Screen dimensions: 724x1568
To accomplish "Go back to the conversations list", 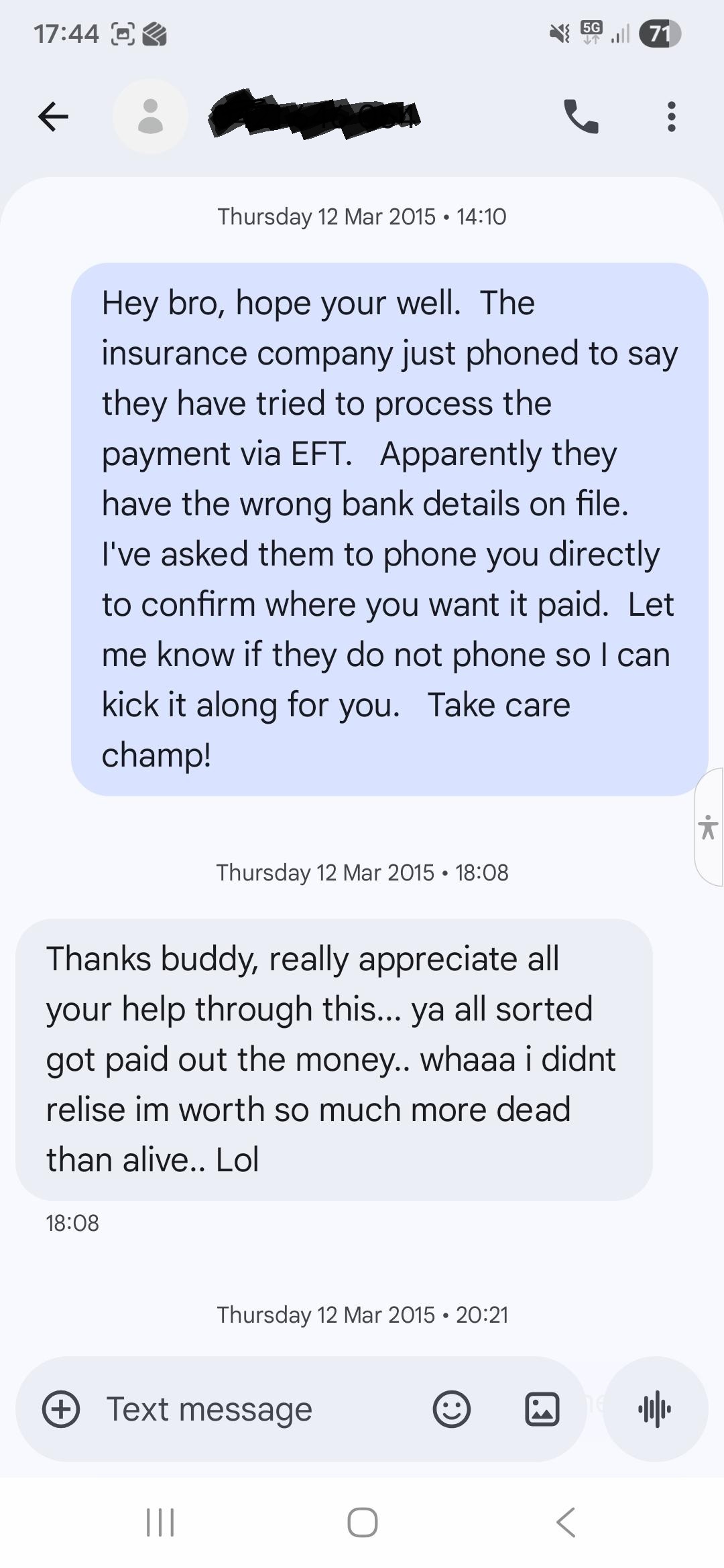I will 53,117.
